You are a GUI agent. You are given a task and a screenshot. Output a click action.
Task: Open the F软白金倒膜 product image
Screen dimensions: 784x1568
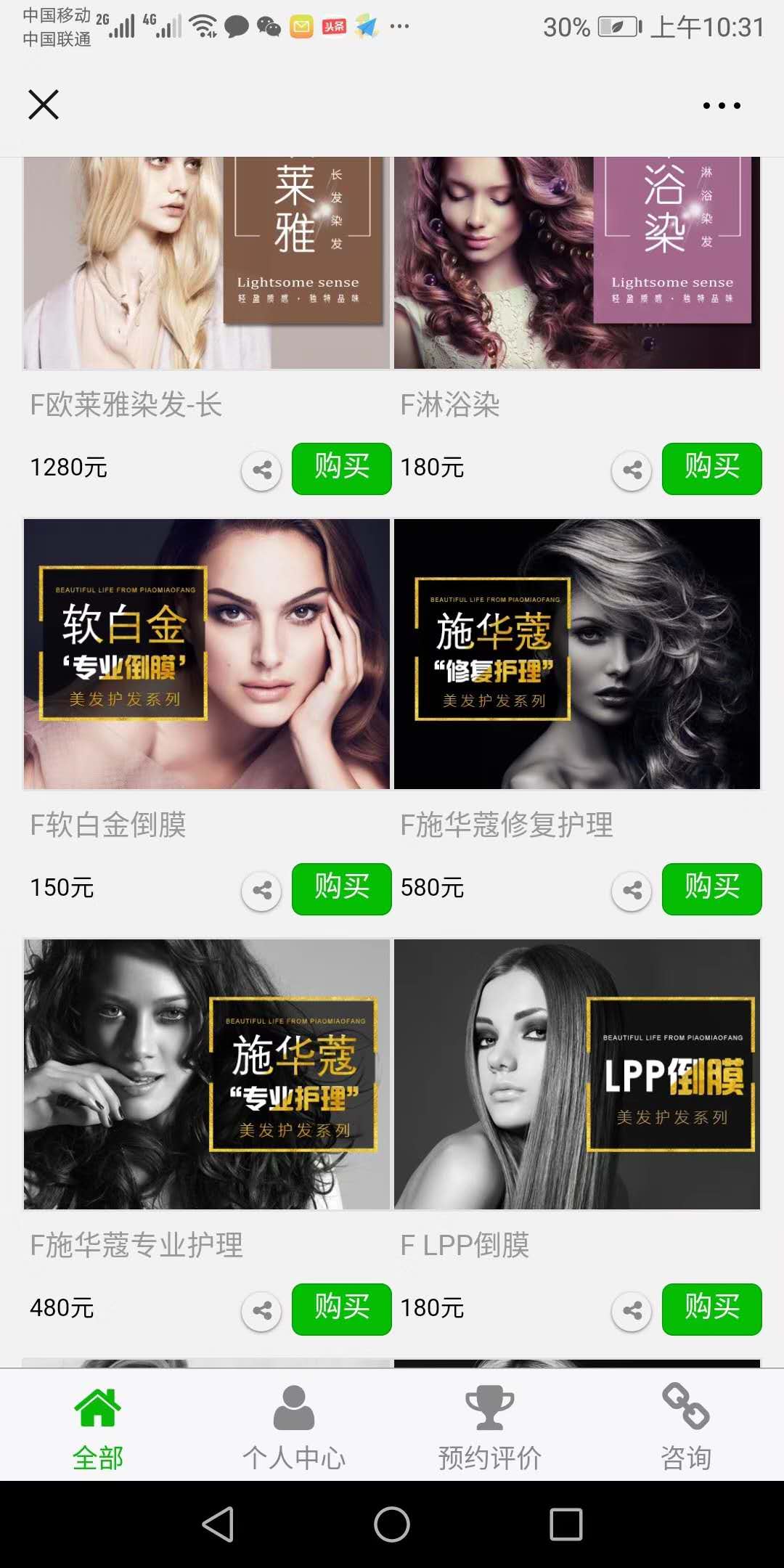click(207, 653)
